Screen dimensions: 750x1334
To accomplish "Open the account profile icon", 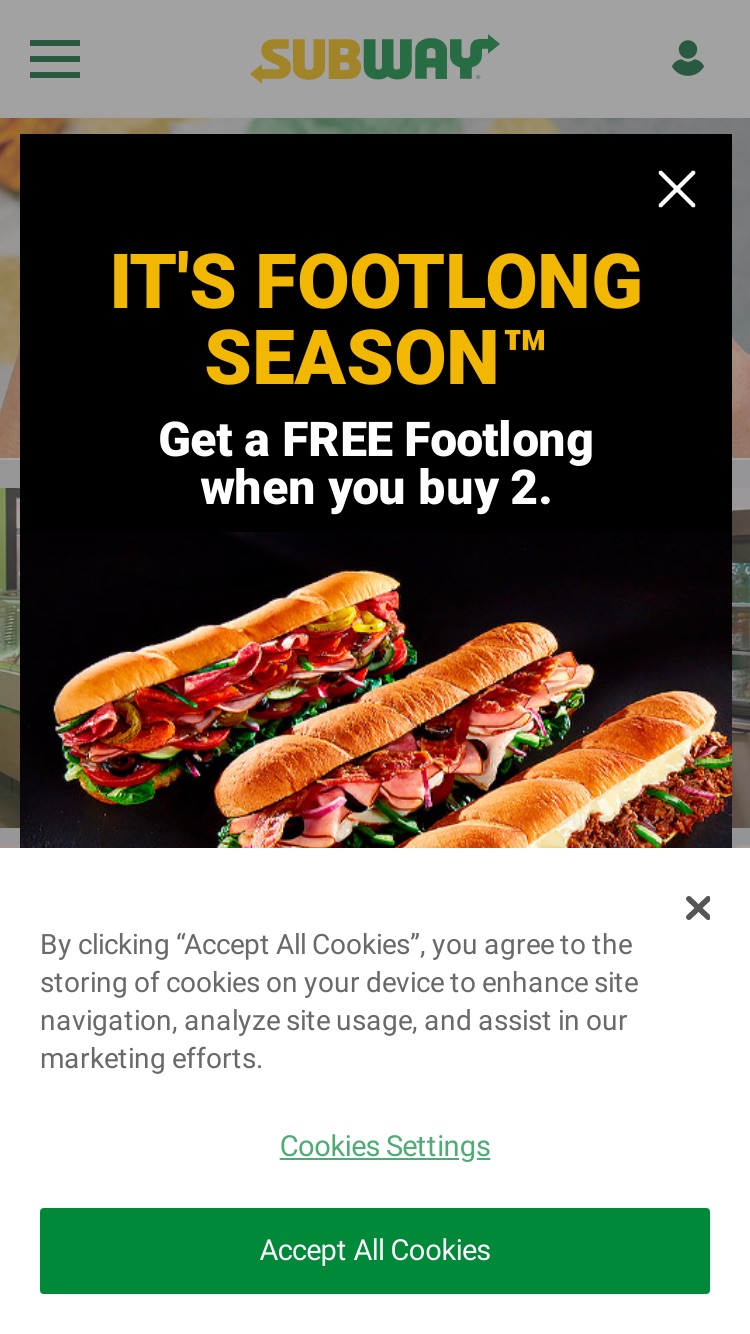I will (x=688, y=59).
